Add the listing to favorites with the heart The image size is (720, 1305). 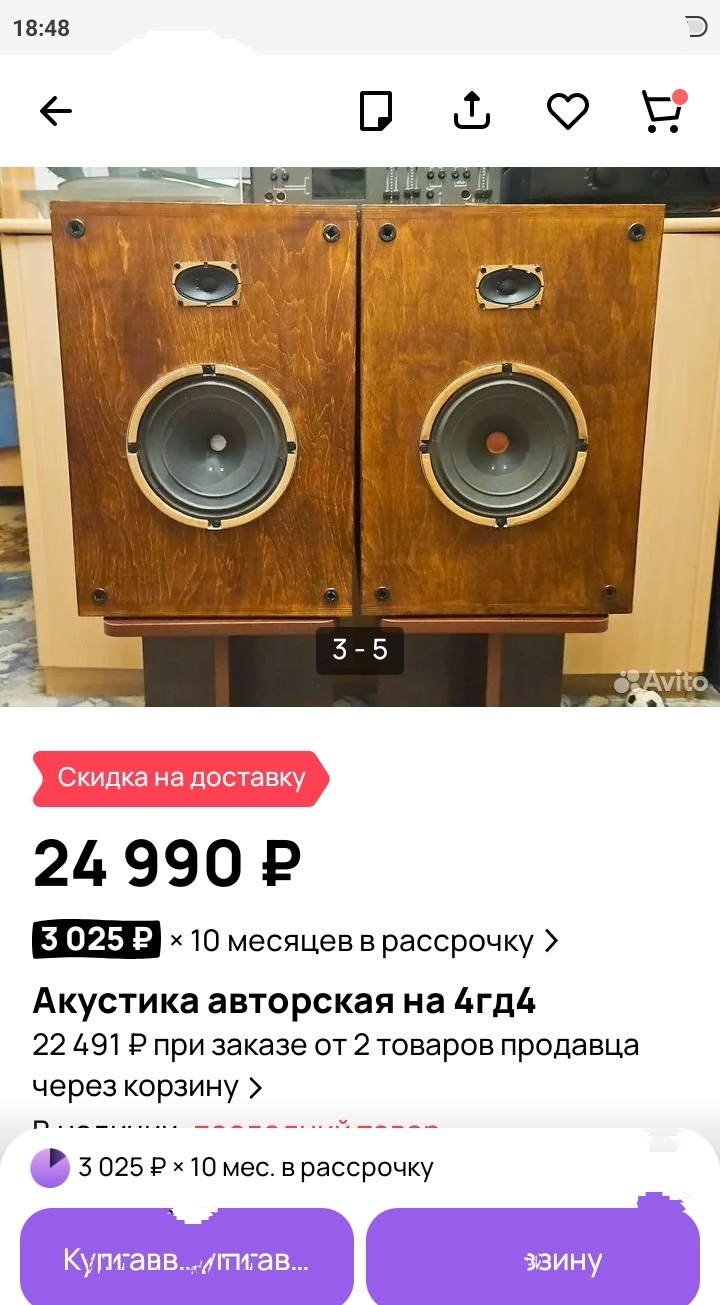568,111
